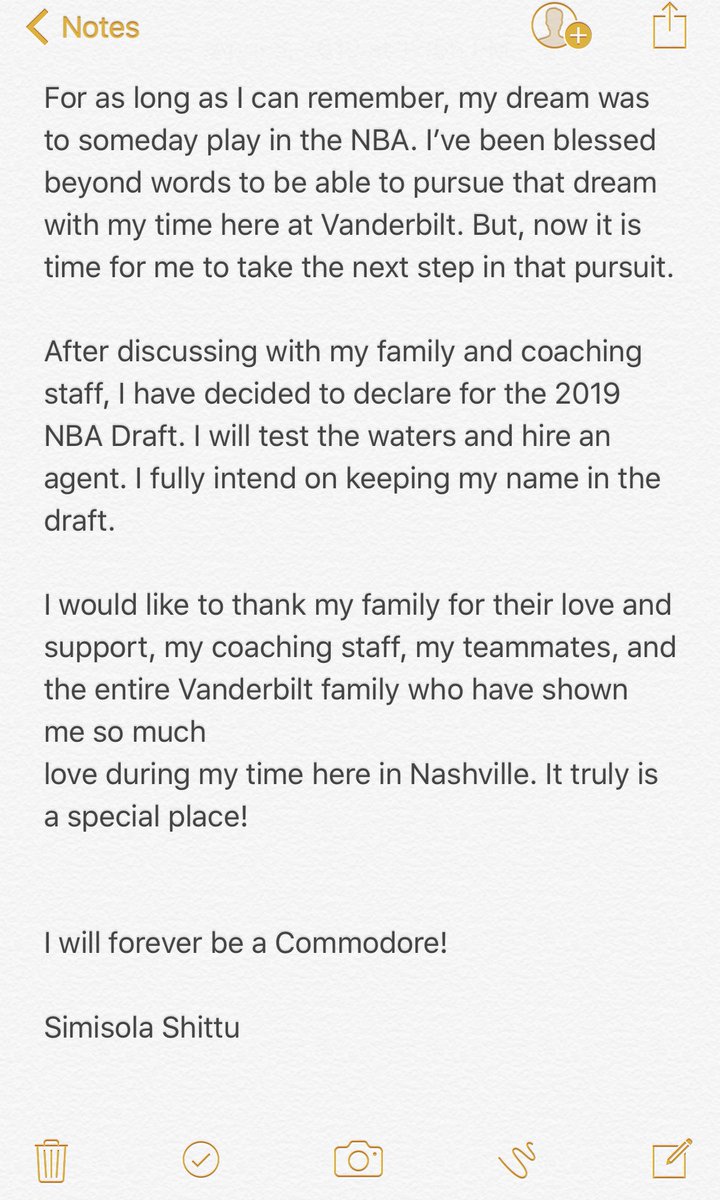The height and width of the screenshot is (1200, 720).
Task: Open the sketch drawing tool
Action: click(518, 1160)
